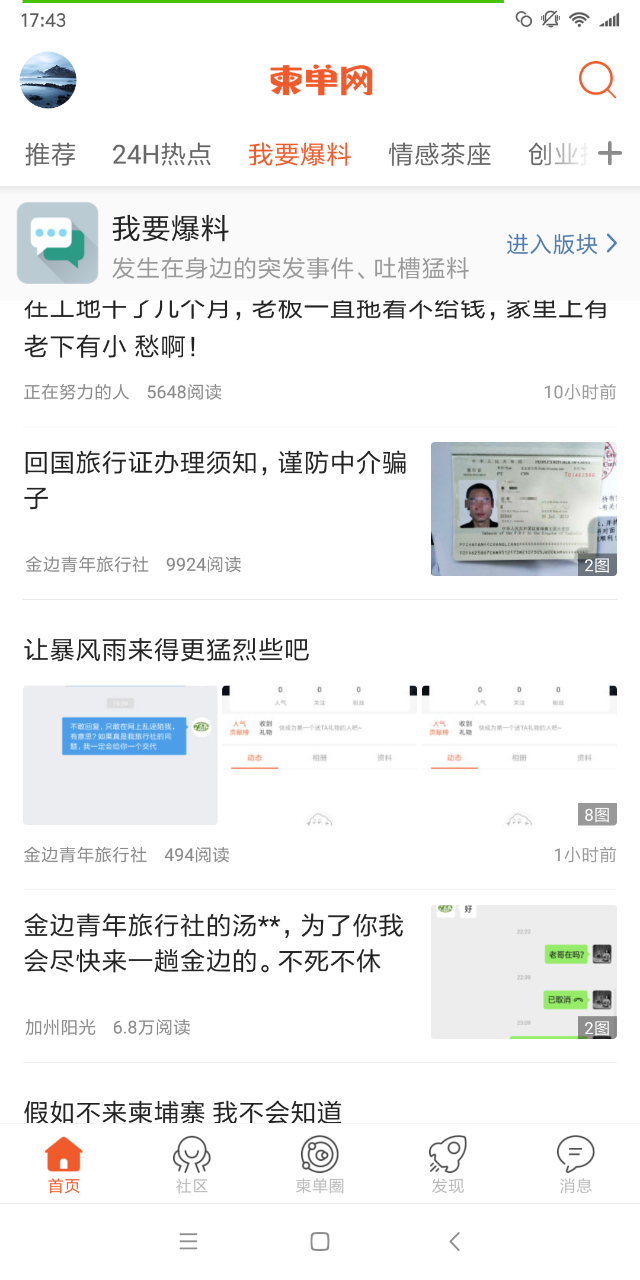
Task: Go to the 首页 tab
Action: pos(64,1165)
